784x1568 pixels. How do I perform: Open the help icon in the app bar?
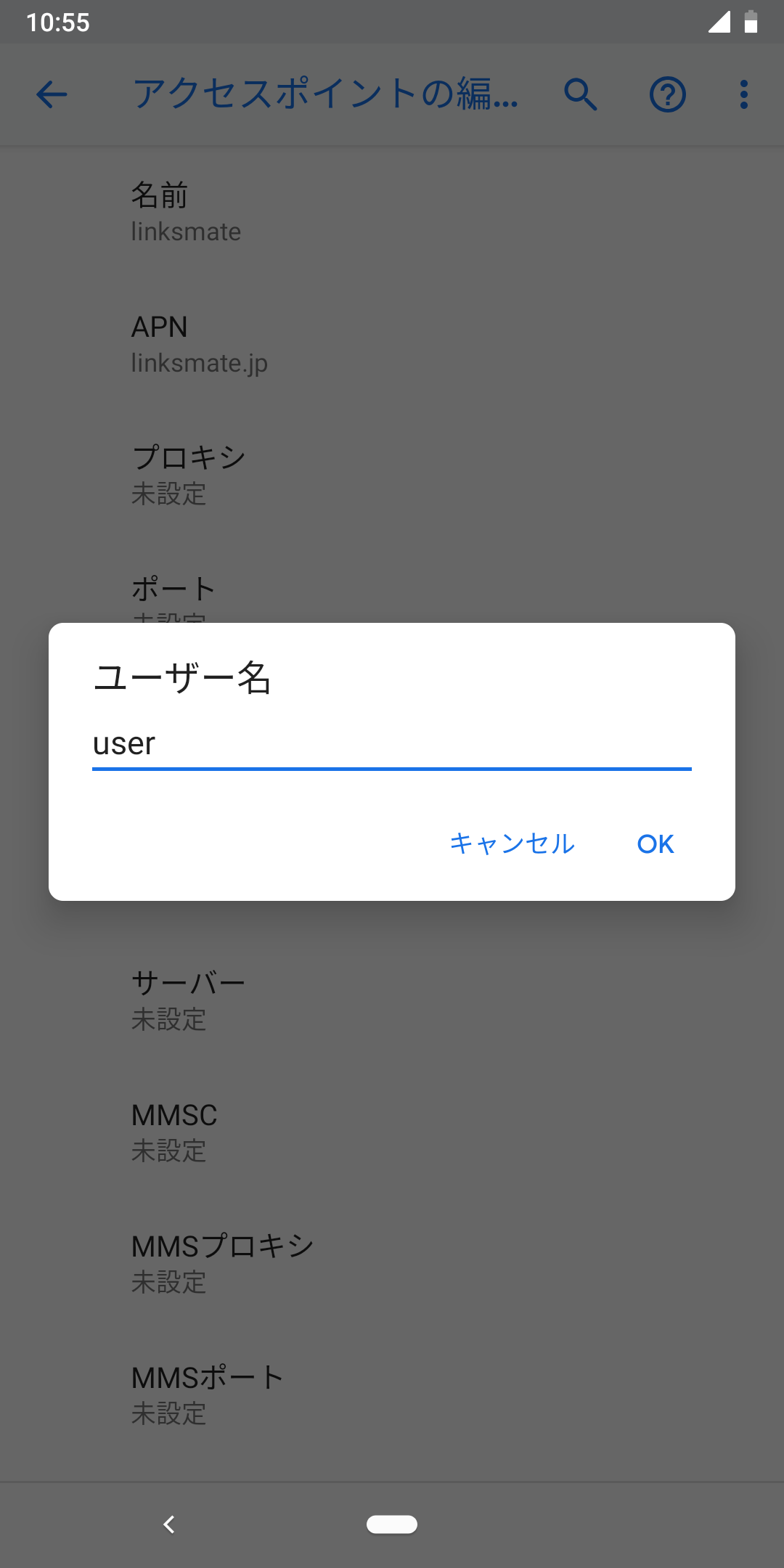[x=668, y=94]
